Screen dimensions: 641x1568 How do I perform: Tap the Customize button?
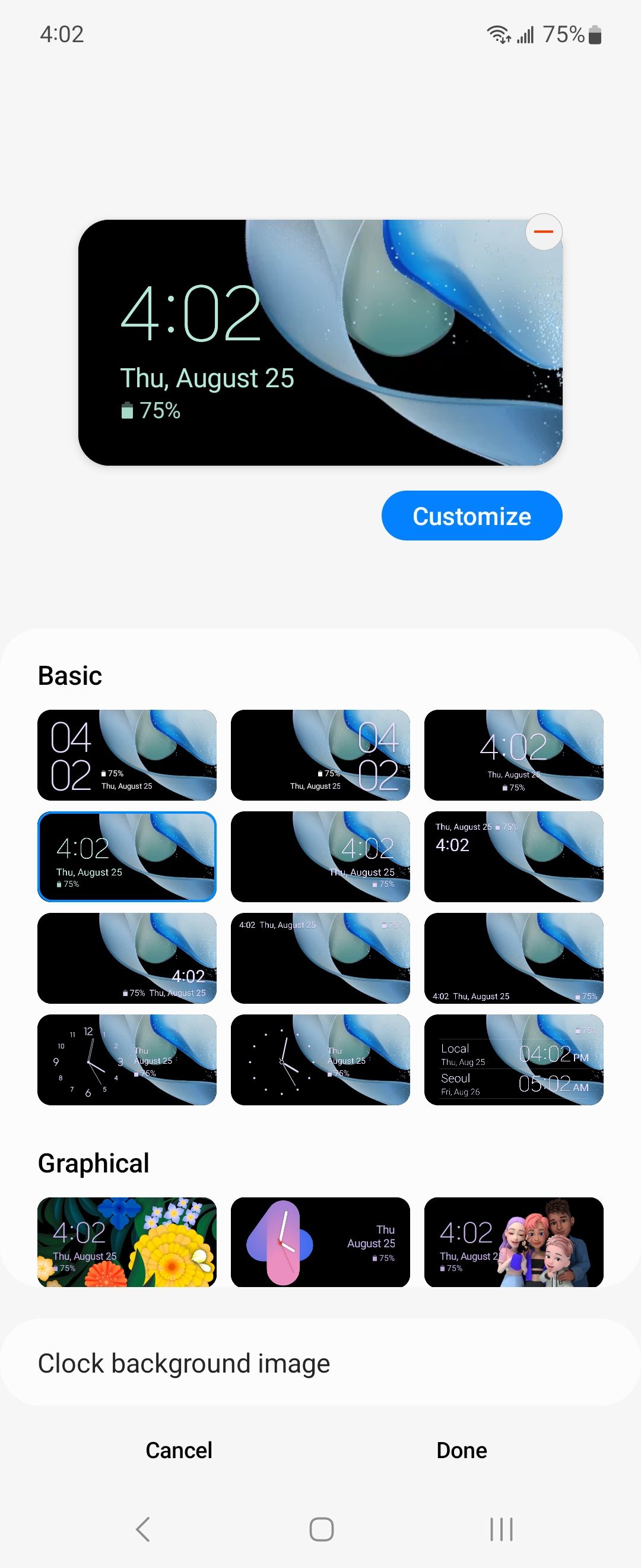pyautogui.click(x=471, y=516)
